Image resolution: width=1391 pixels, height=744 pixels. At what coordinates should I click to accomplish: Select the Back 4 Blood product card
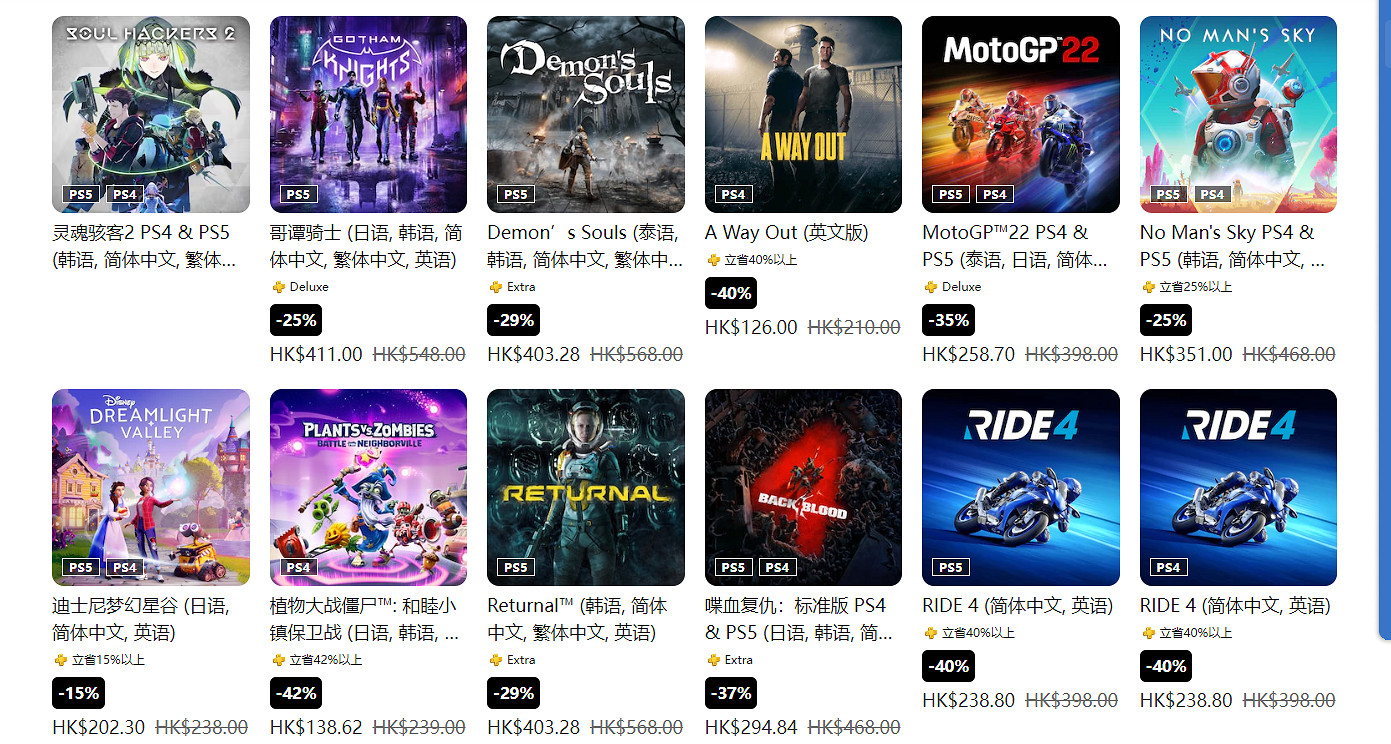click(x=803, y=487)
